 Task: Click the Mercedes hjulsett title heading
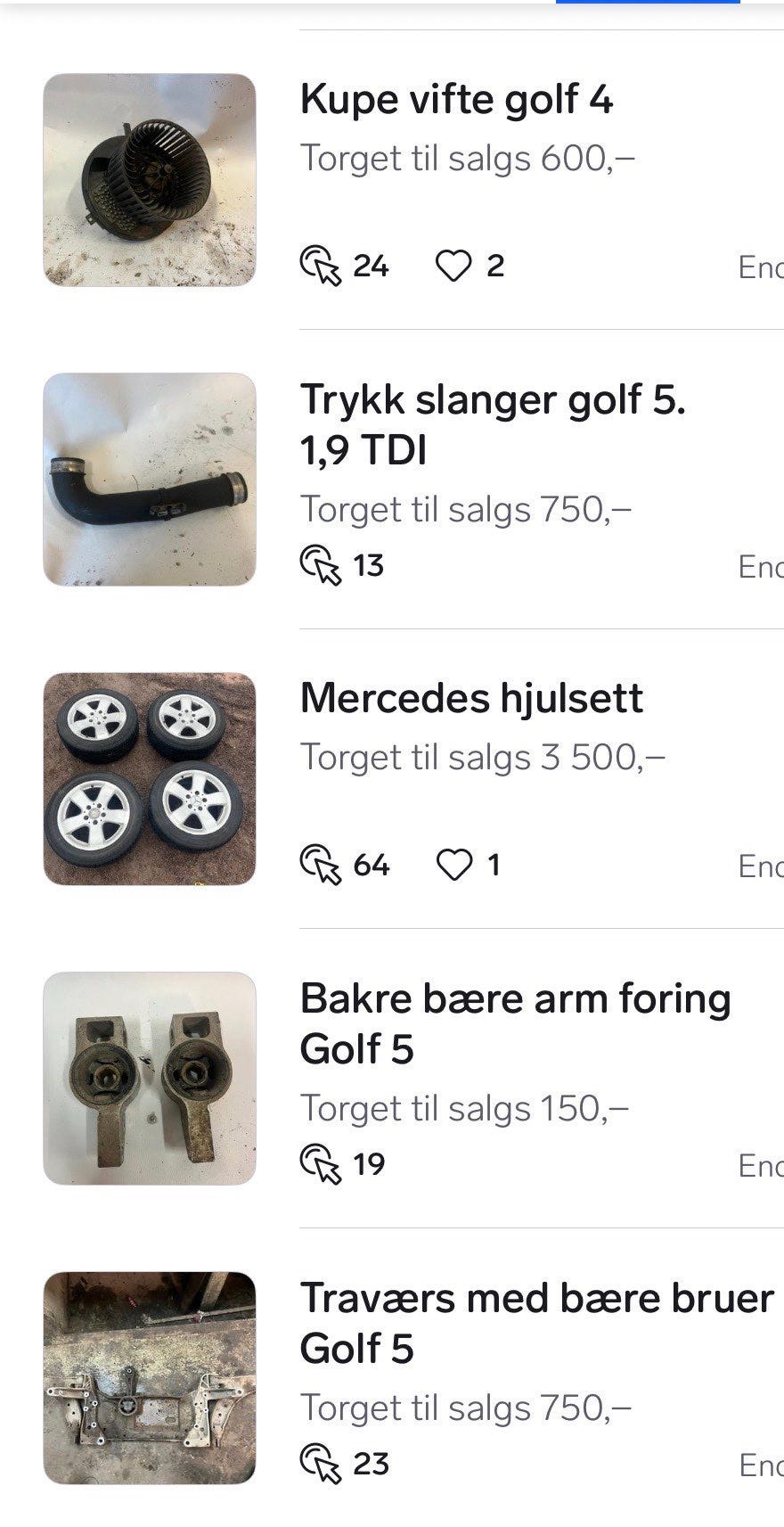472,699
